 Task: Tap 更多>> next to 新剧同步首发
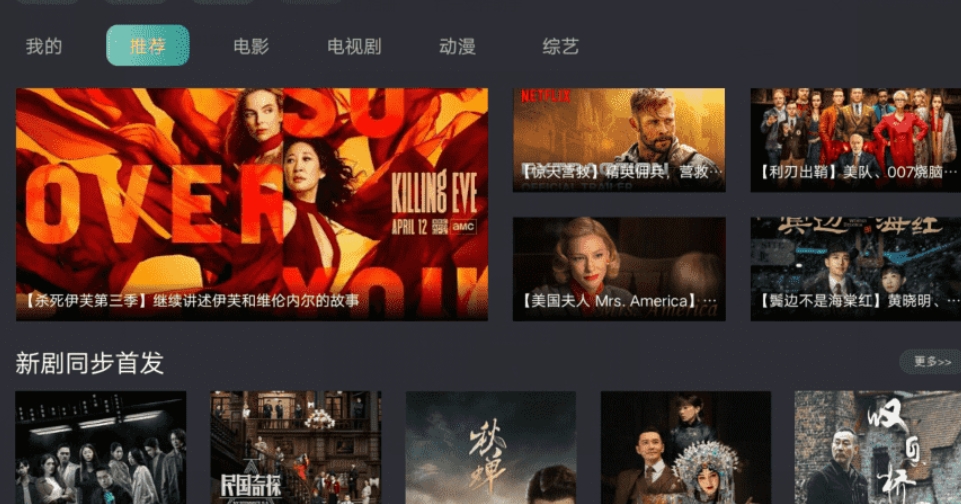pos(929,362)
